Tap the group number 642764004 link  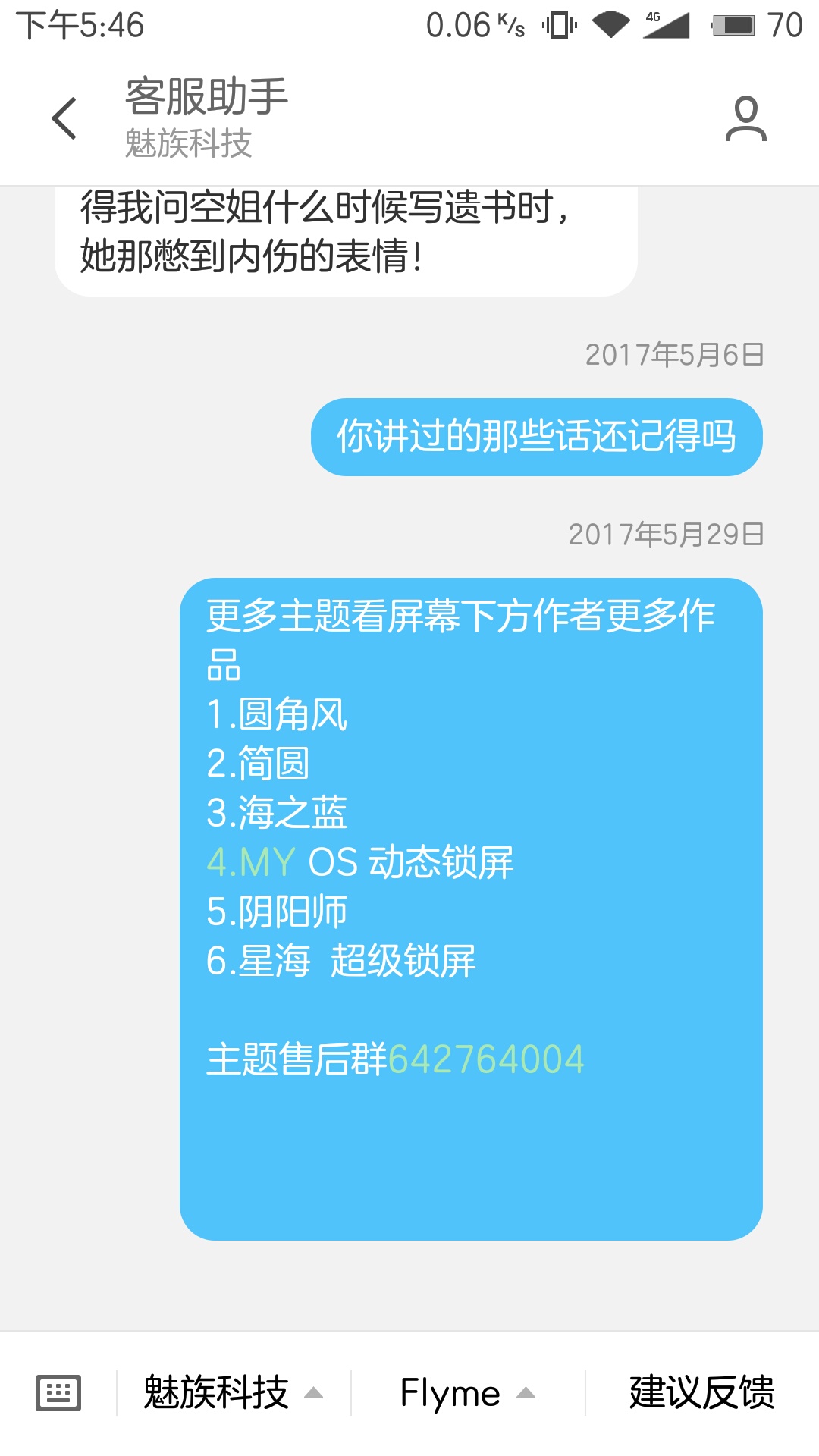coord(486,1059)
